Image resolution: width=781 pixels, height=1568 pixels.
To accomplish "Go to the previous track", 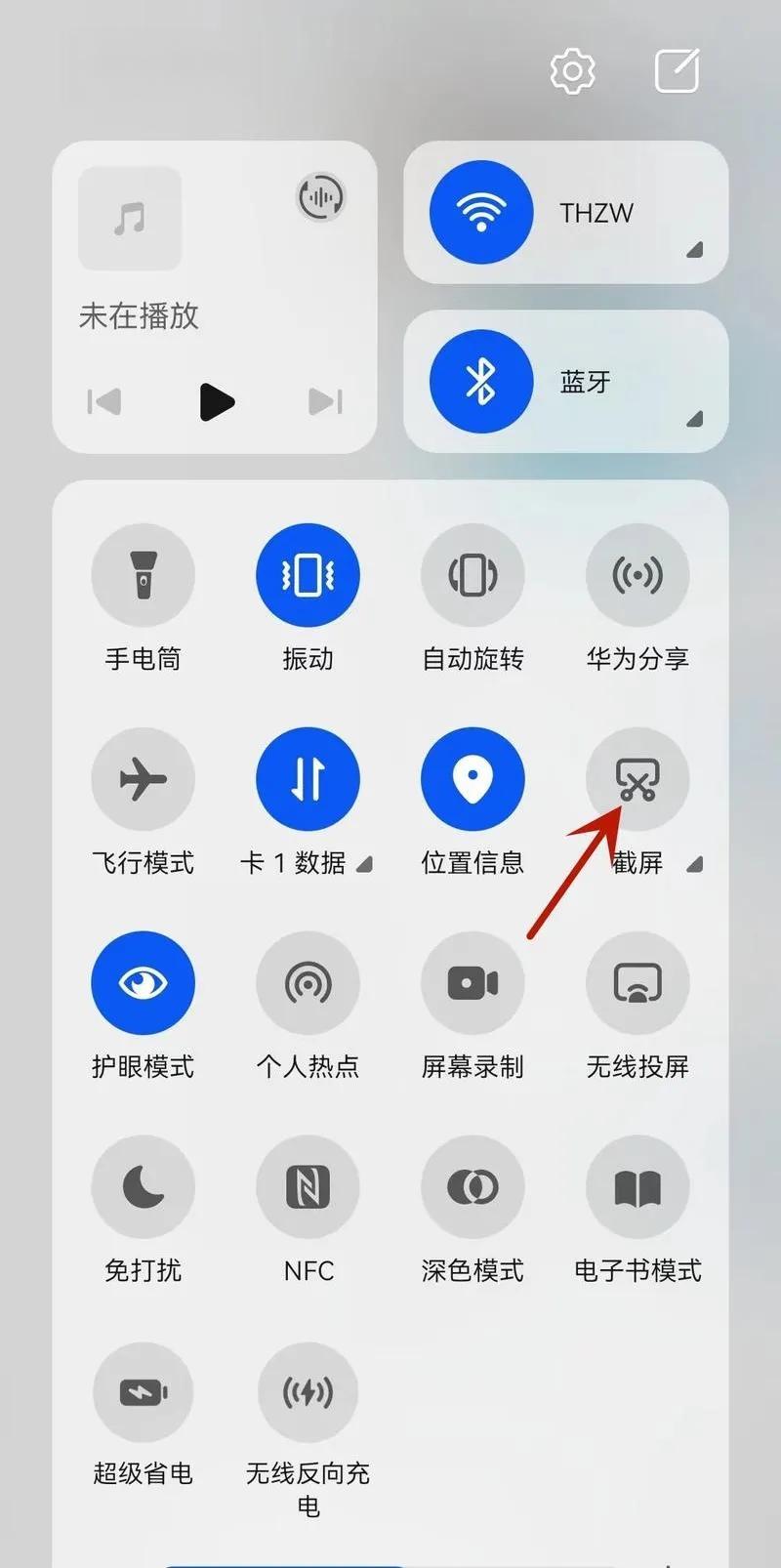I will pos(104,401).
